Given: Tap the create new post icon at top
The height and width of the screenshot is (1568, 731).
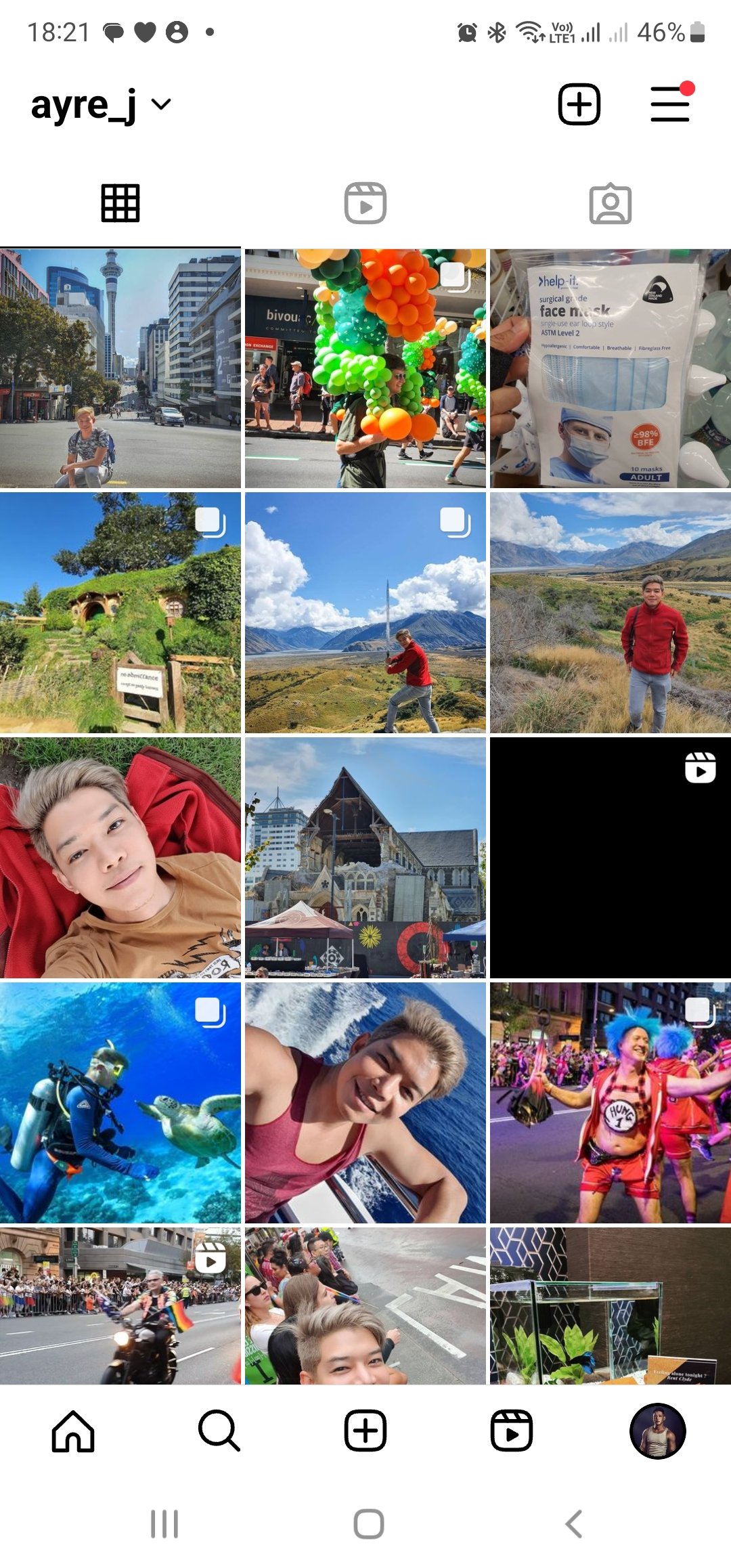Looking at the screenshot, I should click(579, 104).
